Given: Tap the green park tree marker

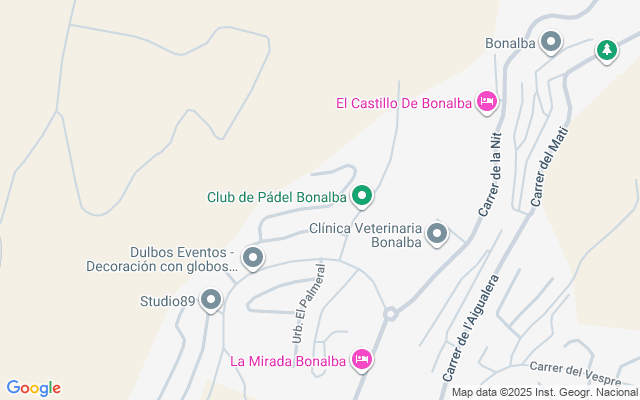Looking at the screenshot, I should coord(606,49).
